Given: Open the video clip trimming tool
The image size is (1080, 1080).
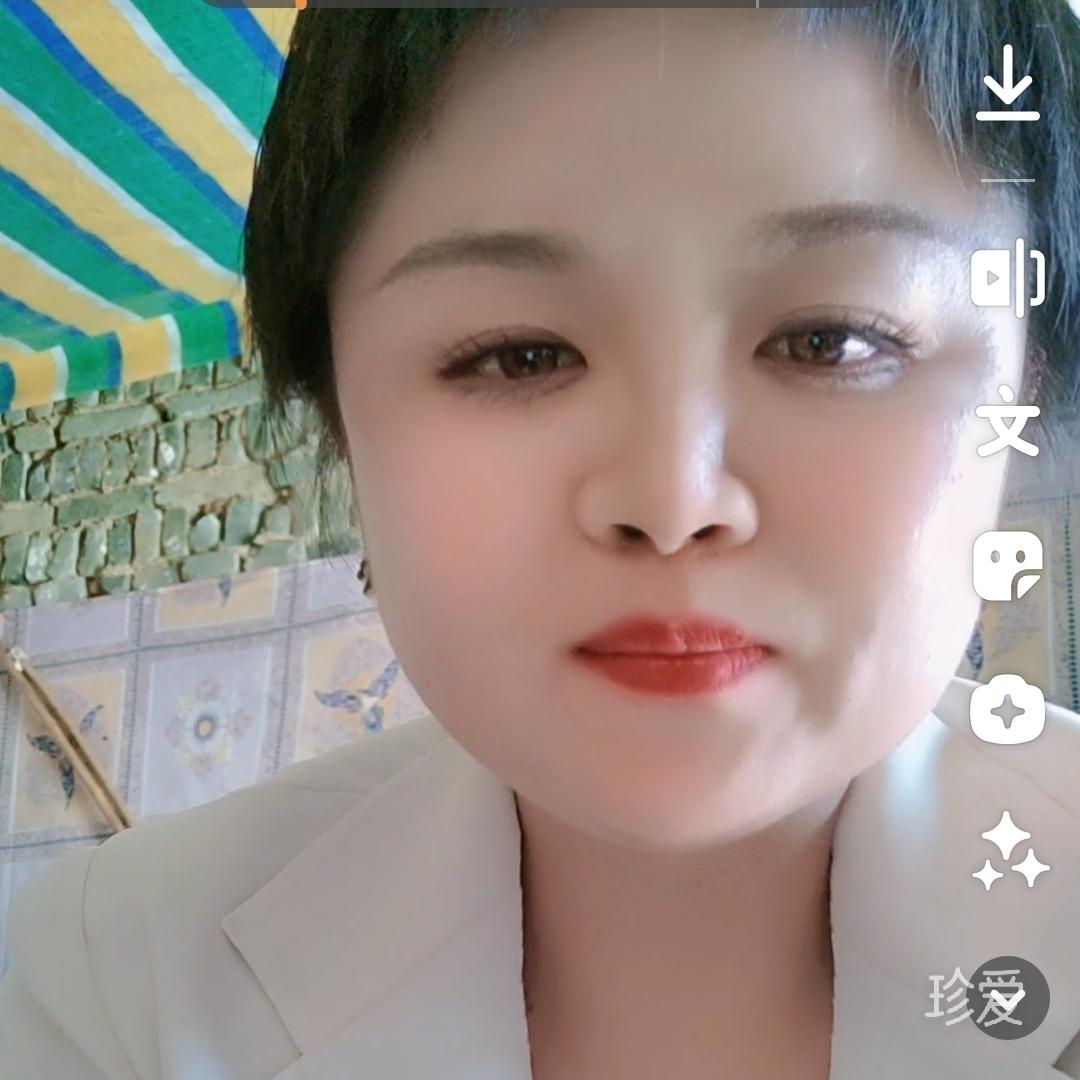Looking at the screenshot, I should tap(1008, 277).
